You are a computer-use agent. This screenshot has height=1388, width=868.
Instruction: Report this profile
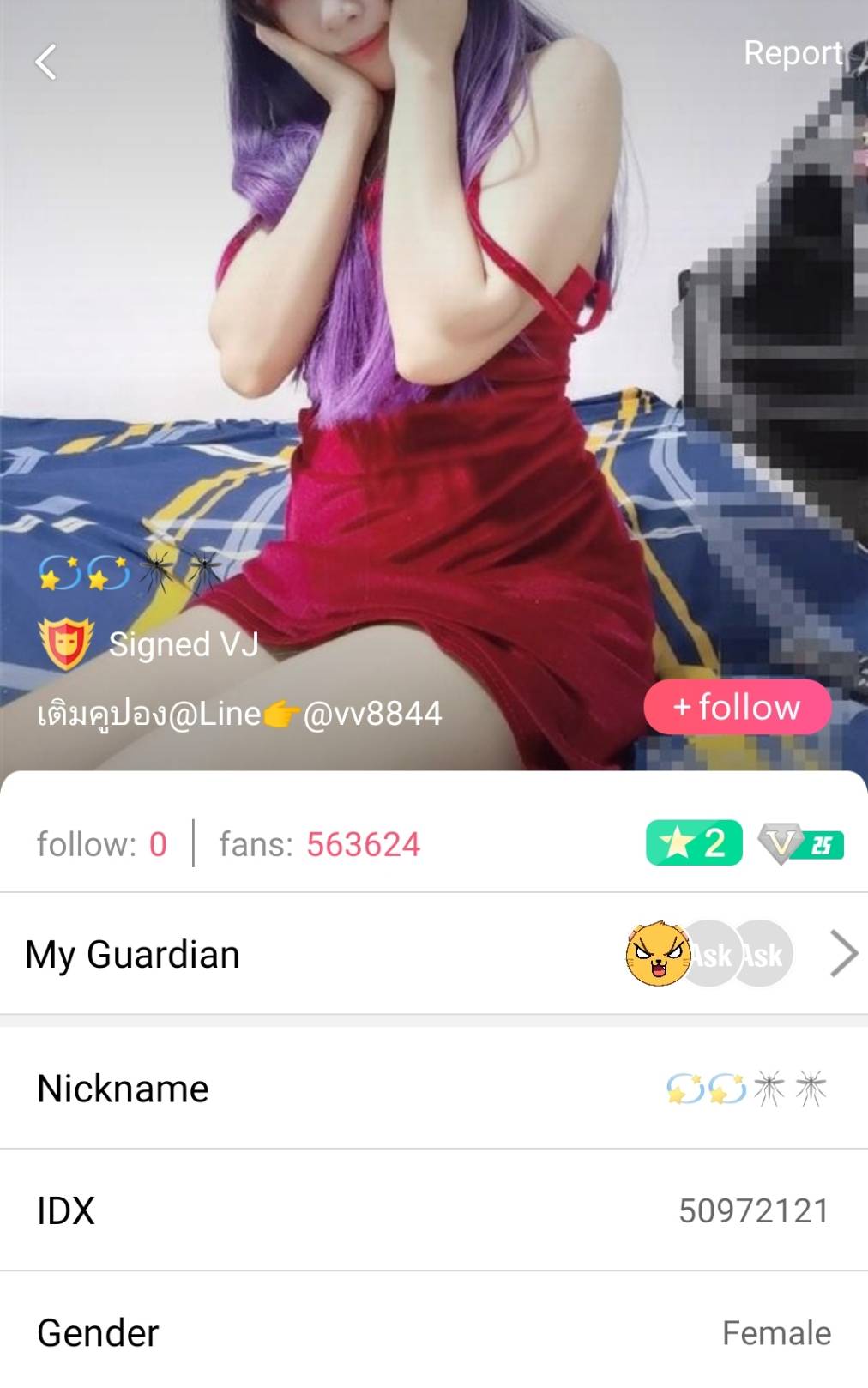pos(793,53)
